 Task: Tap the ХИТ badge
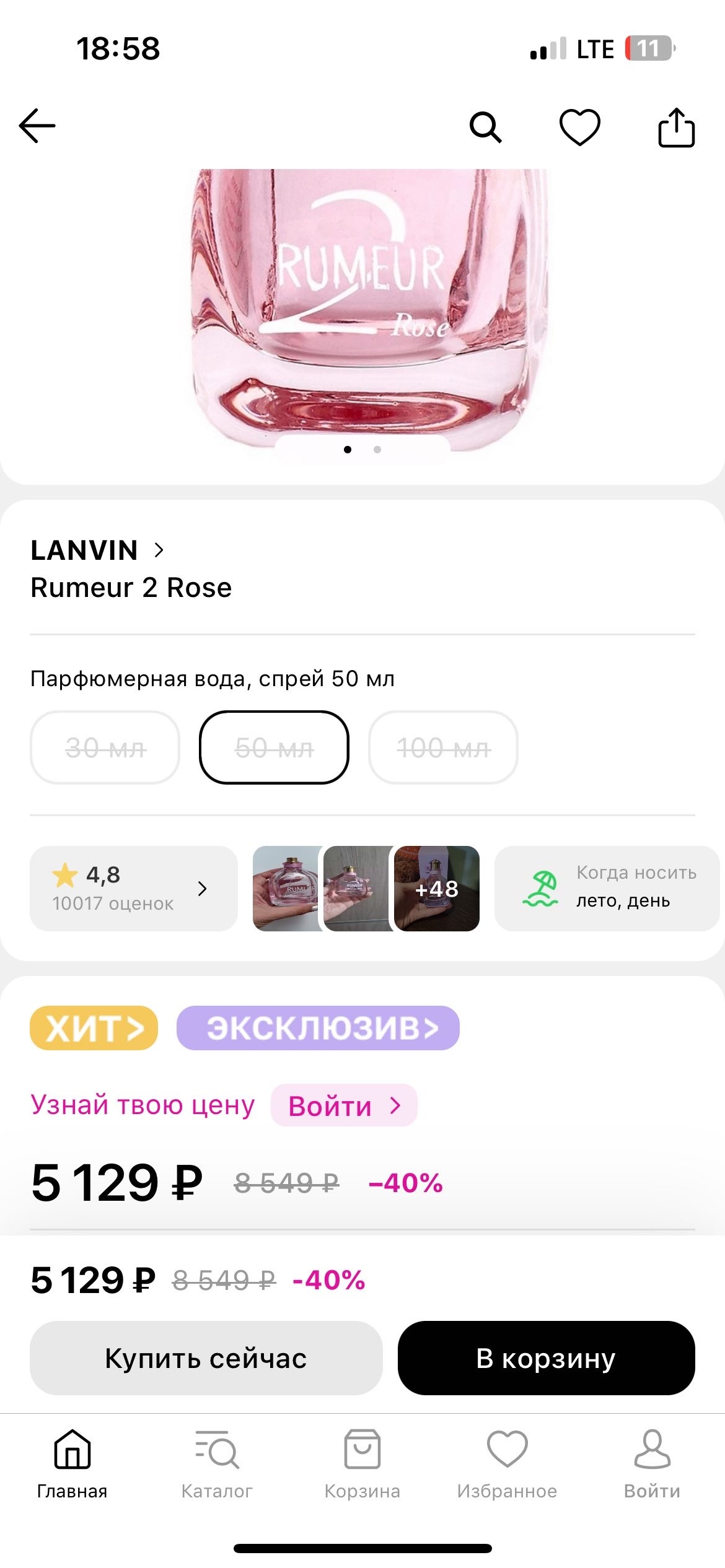[94, 1028]
